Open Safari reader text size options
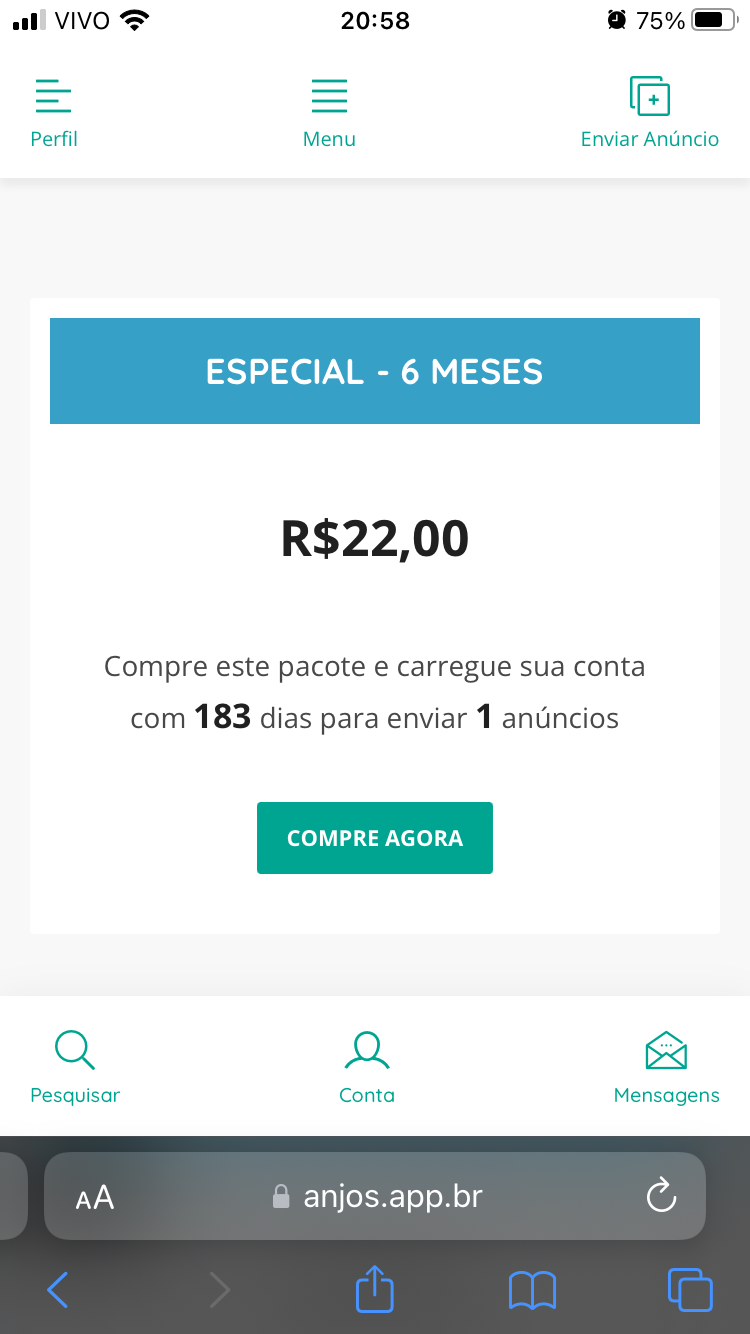 click(x=95, y=1197)
